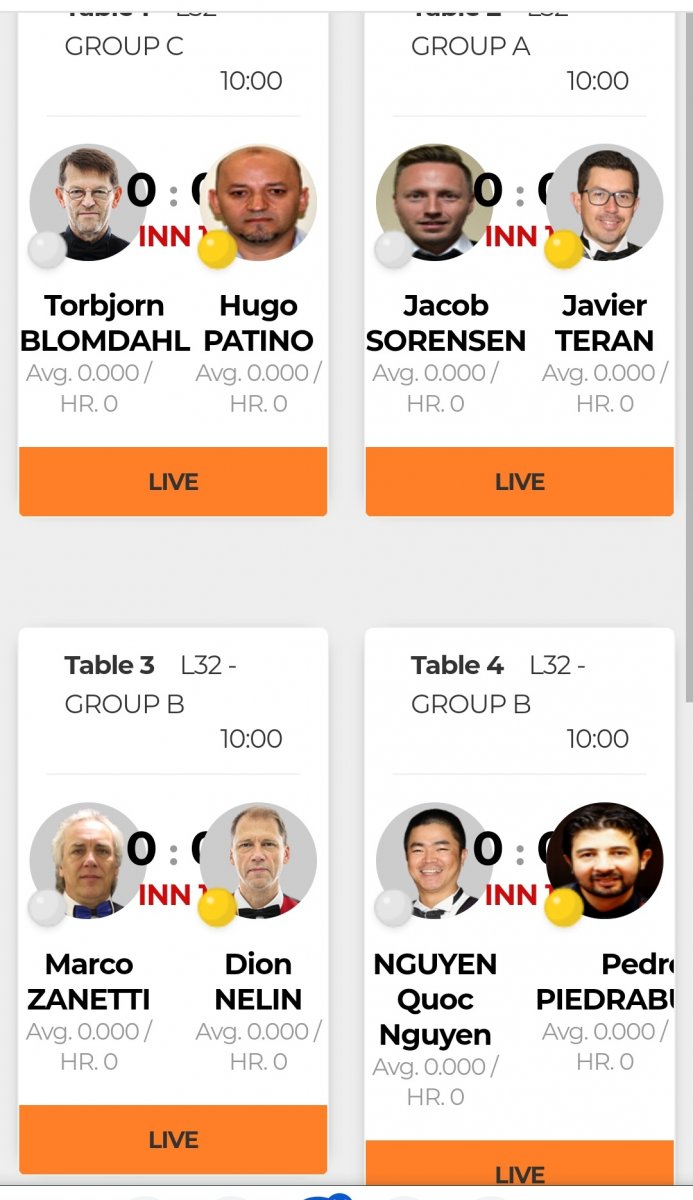The width and height of the screenshot is (693, 1200).
Task: Open LIVE for Blomdahl vs Patino match
Action: pyautogui.click(x=173, y=481)
